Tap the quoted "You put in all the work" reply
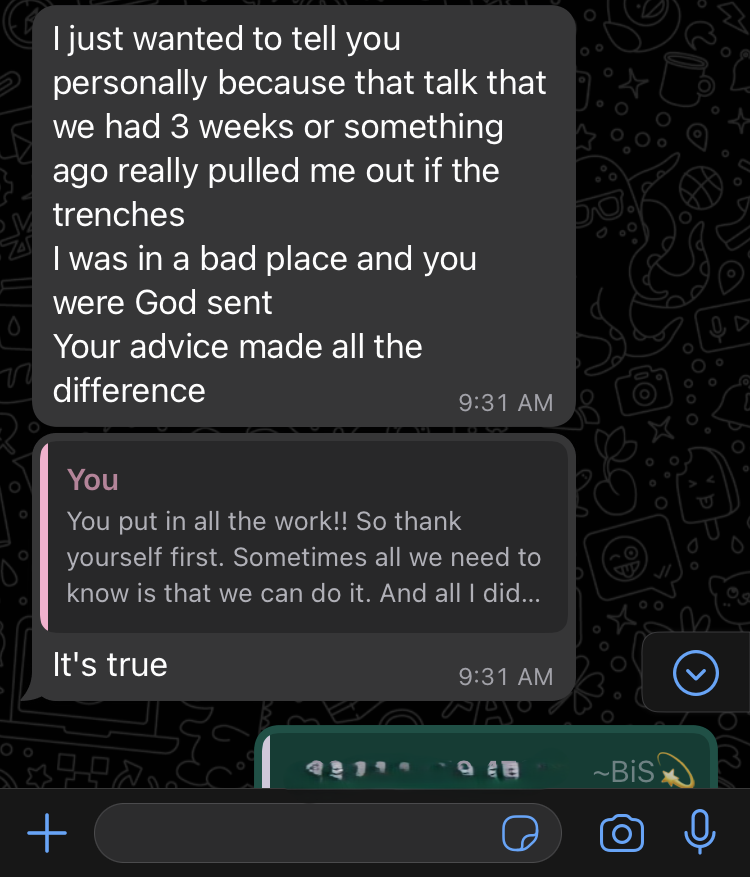This screenshot has width=750, height=877. coord(305,538)
